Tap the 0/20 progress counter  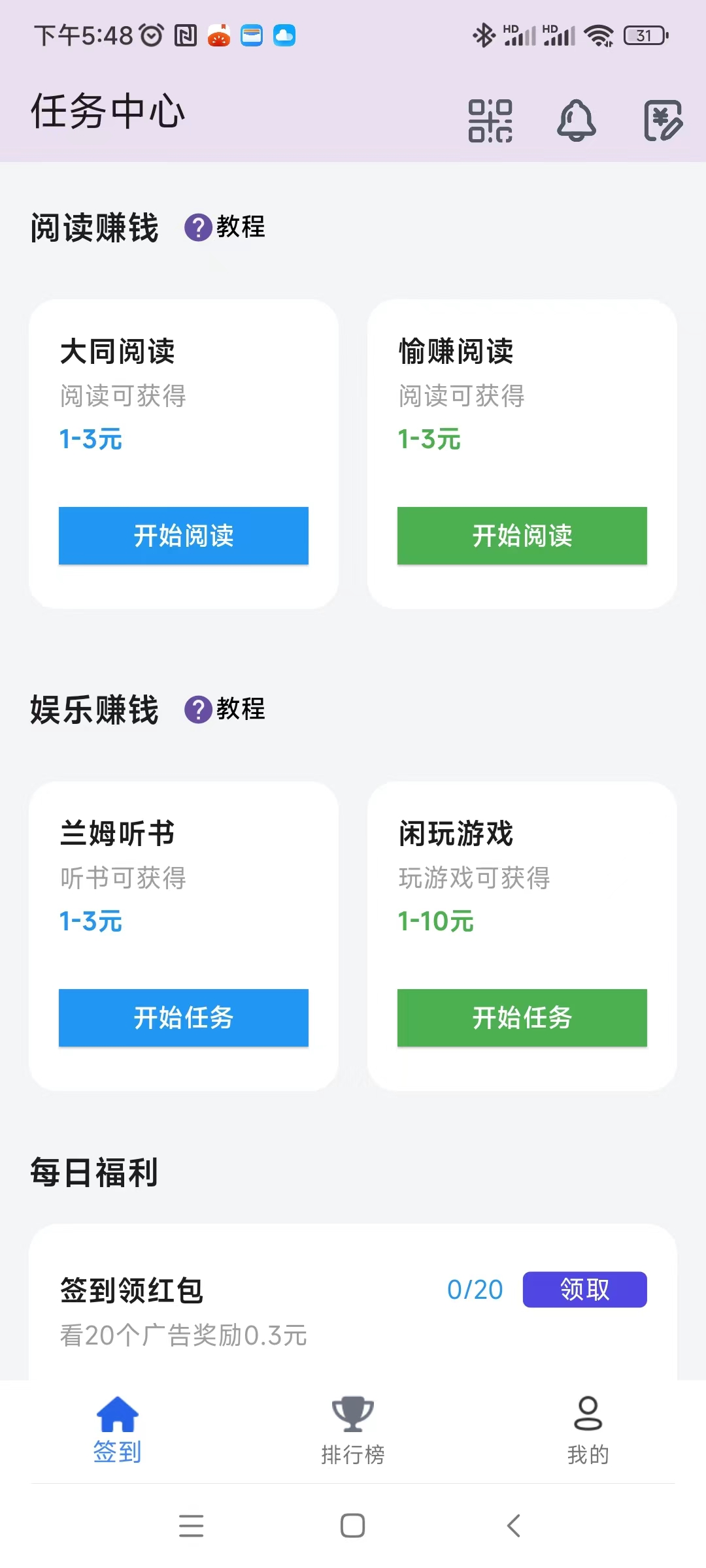[476, 1290]
